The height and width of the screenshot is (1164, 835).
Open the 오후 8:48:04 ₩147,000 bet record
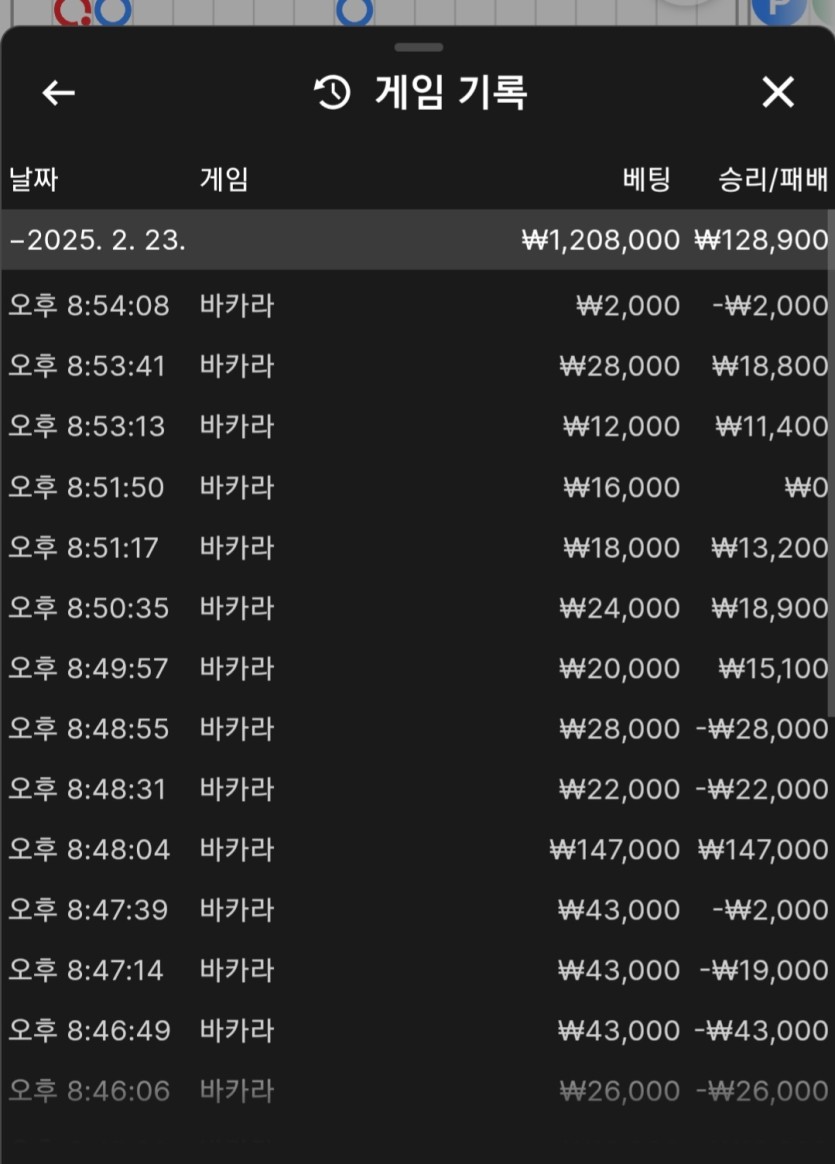pyautogui.click(x=417, y=850)
